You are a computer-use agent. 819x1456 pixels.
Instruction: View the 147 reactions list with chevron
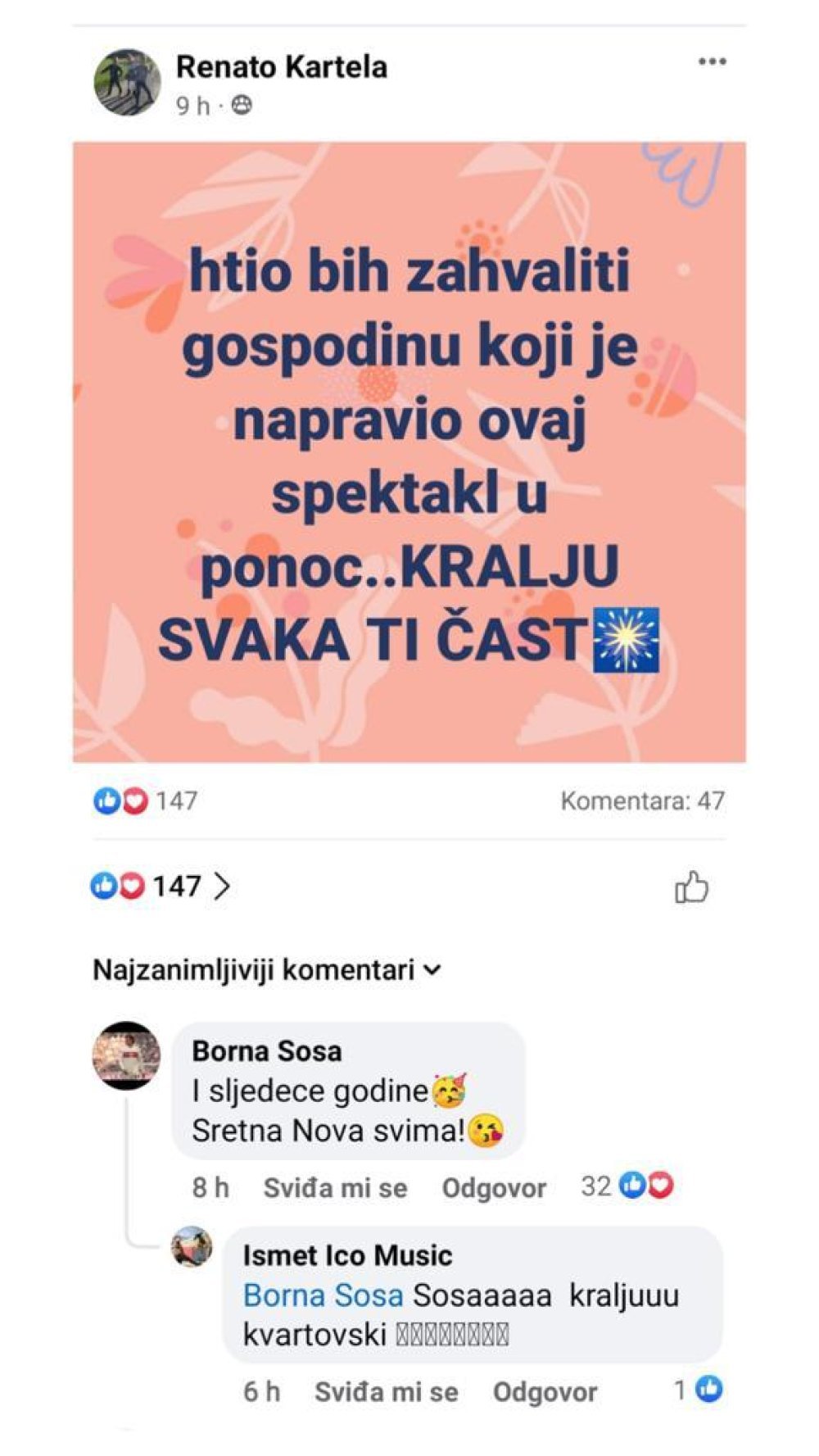[x=161, y=887]
